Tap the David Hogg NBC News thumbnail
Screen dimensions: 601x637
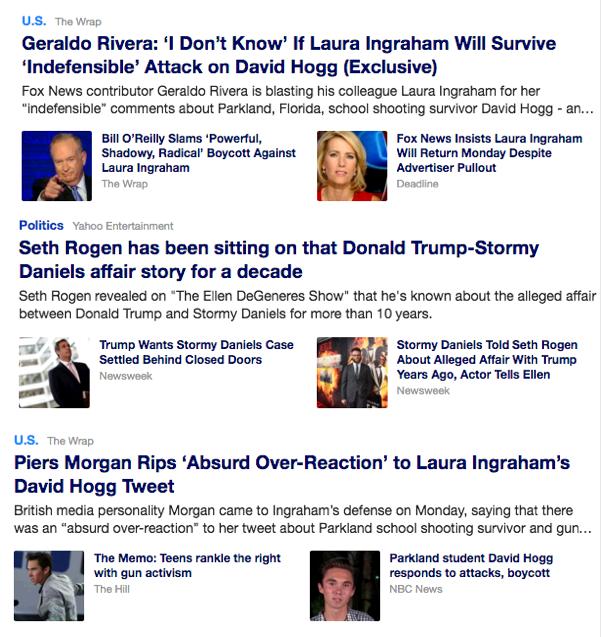pos(345,585)
